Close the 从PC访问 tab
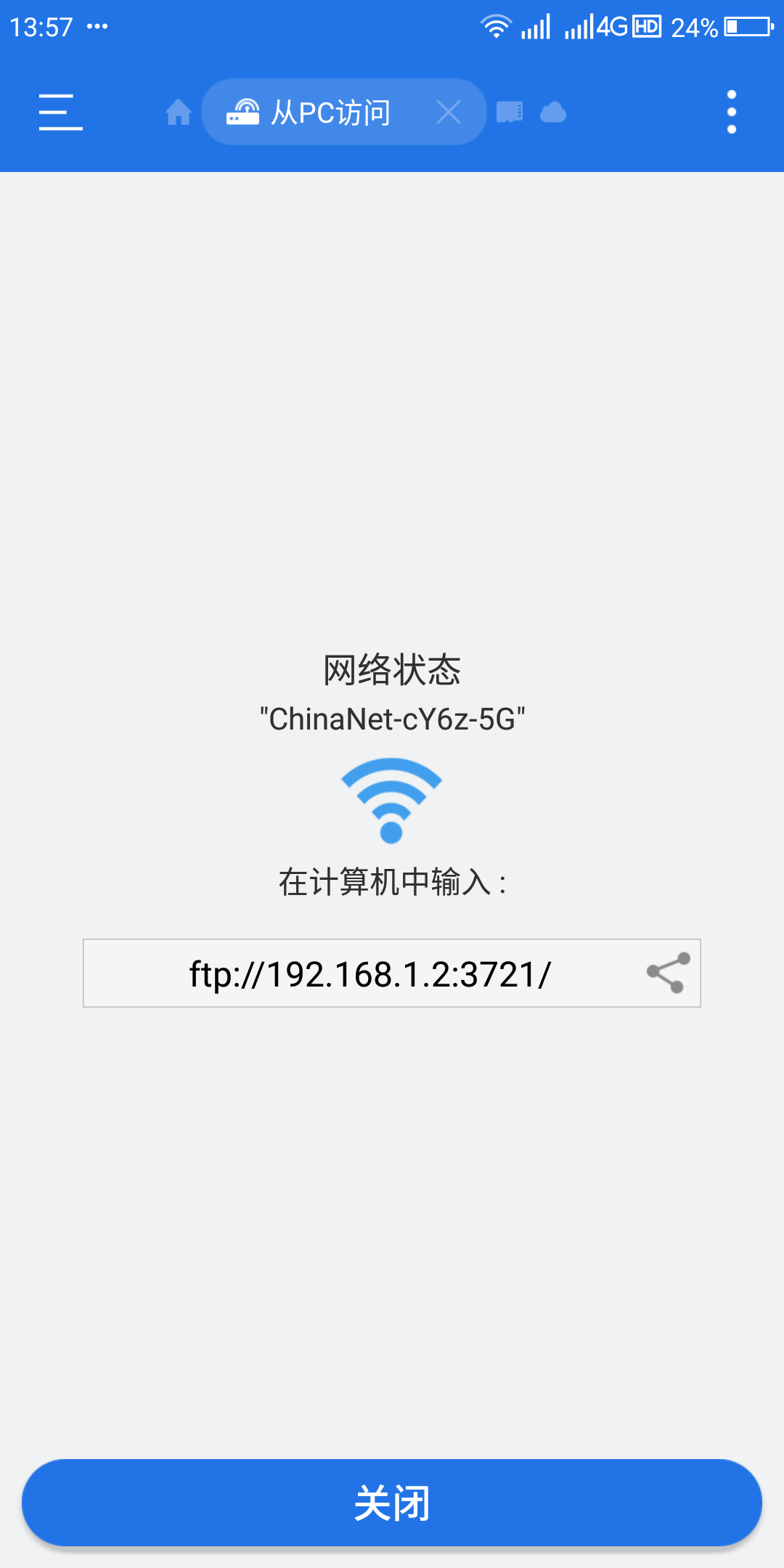 click(x=449, y=113)
